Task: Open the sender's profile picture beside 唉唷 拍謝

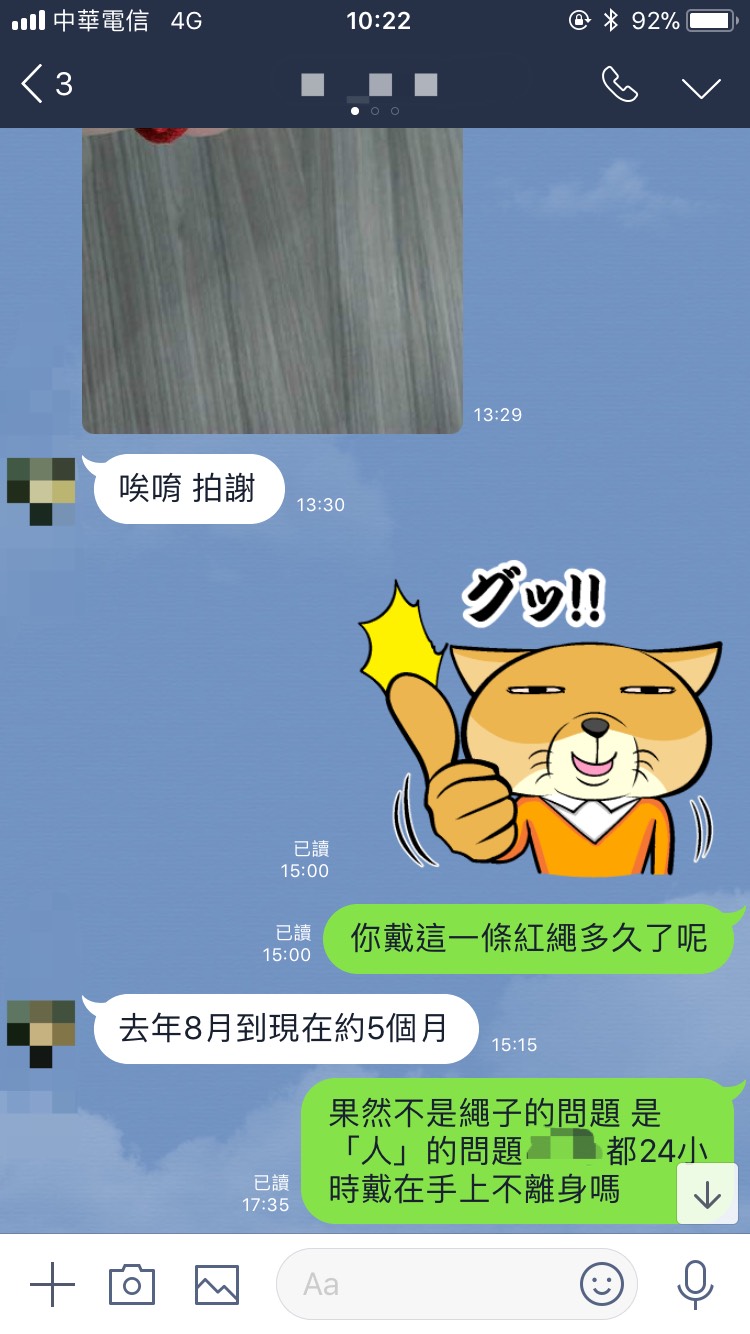Action: (41, 489)
